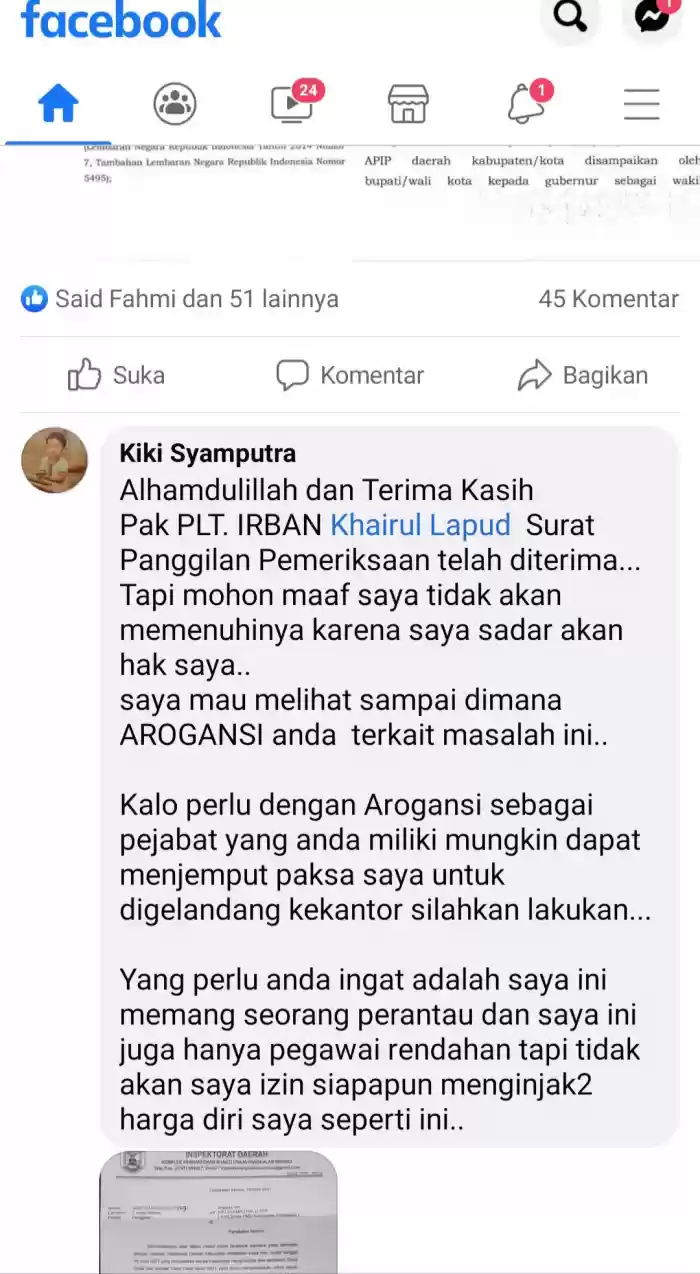Go to the Marketplace tab
700x1274 pixels.
pyautogui.click(x=408, y=104)
